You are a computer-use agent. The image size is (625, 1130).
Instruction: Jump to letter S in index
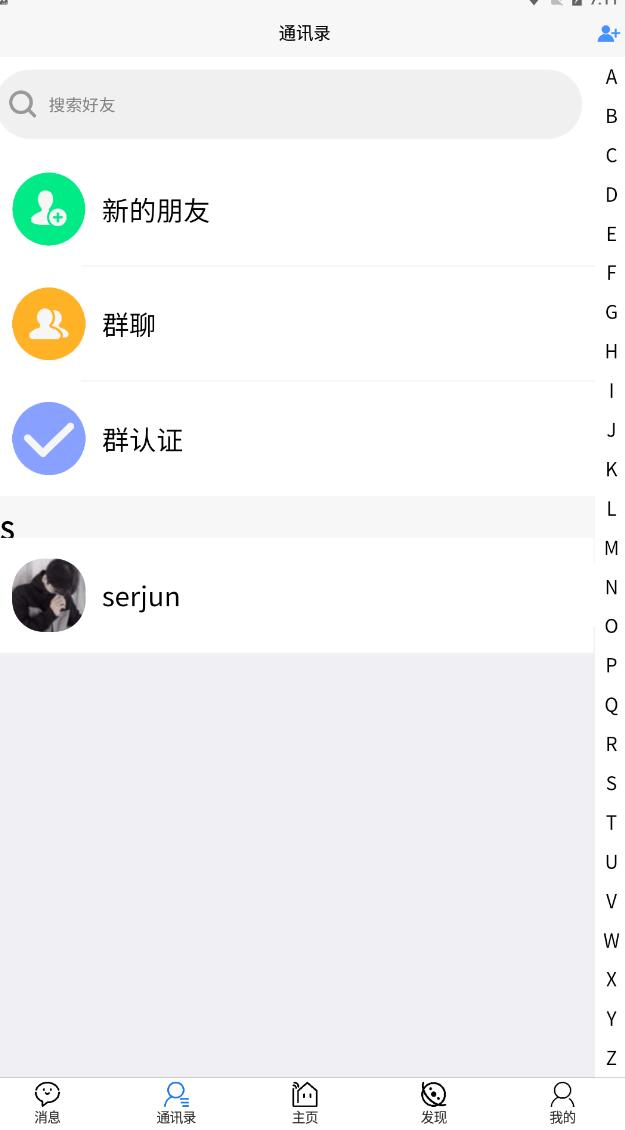click(611, 783)
